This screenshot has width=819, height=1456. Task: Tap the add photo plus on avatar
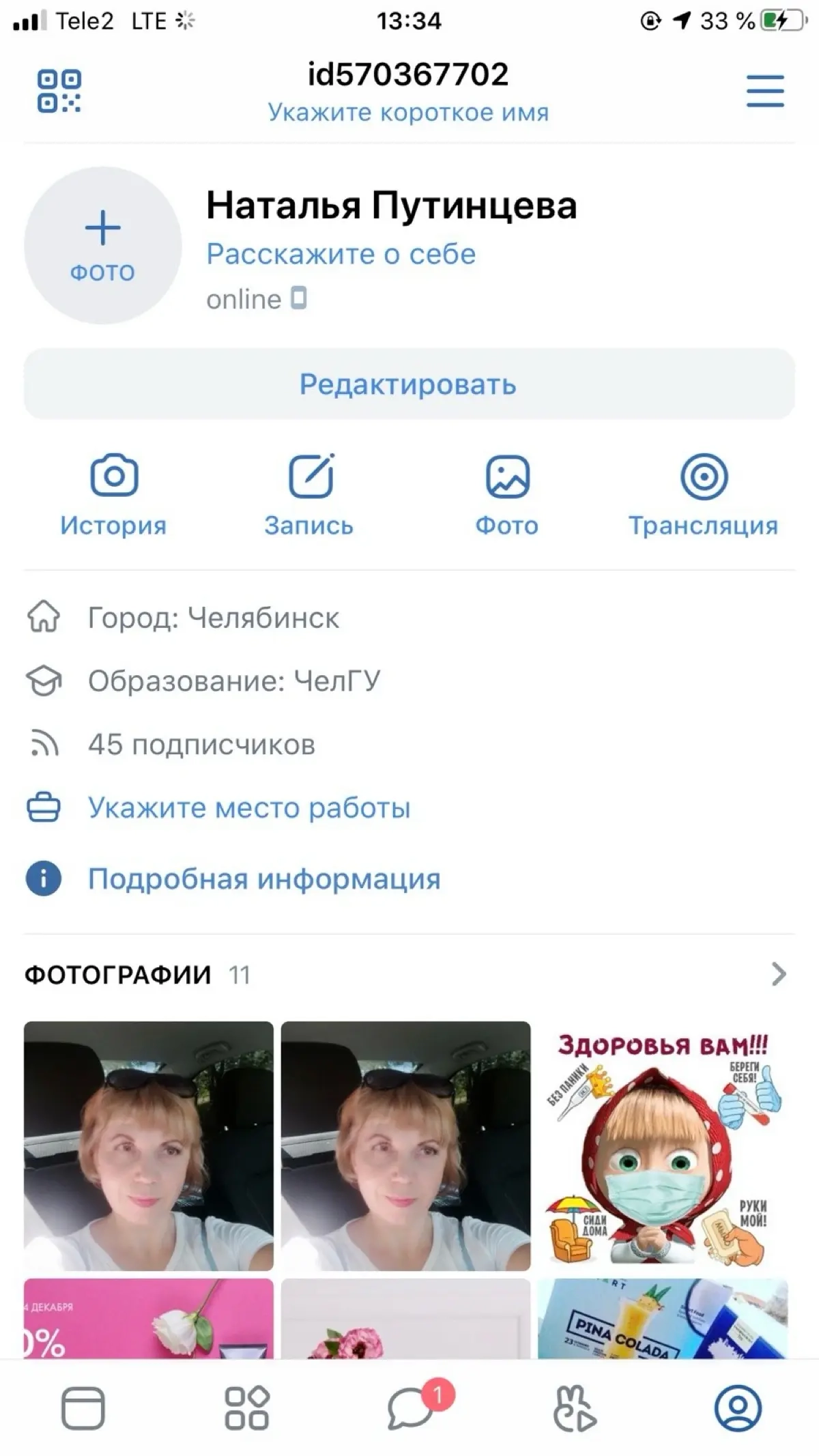[x=102, y=229]
